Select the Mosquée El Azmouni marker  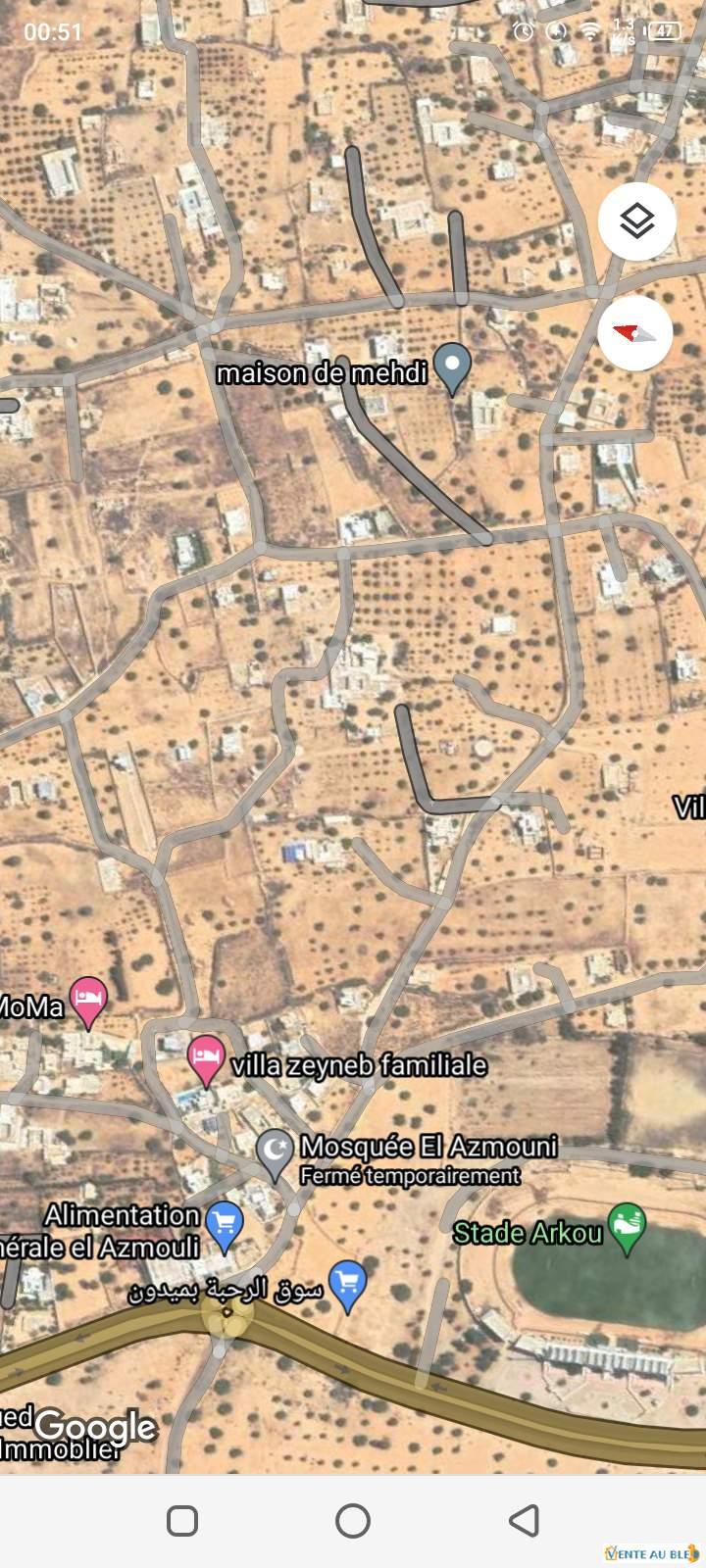coord(276,1152)
